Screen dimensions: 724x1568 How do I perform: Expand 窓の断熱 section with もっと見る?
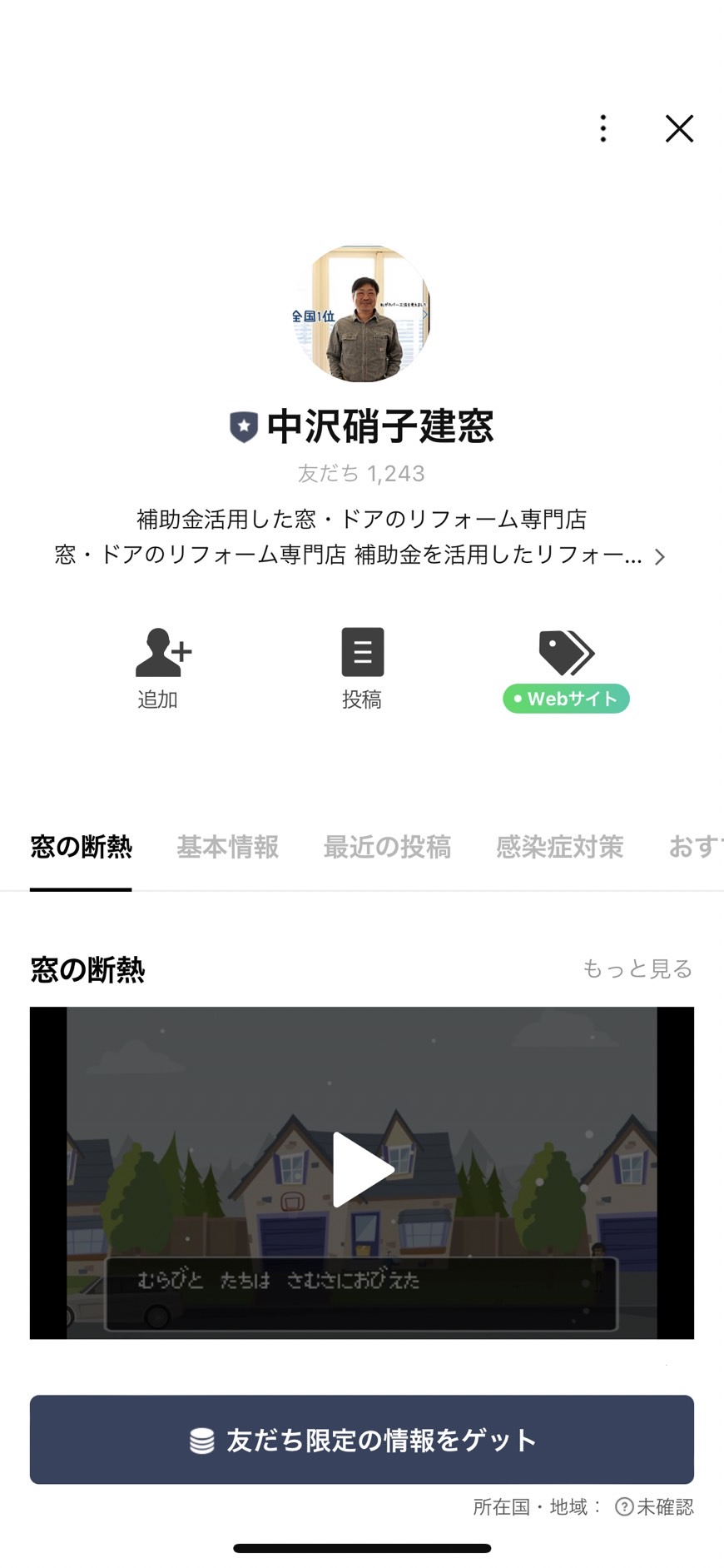click(637, 968)
